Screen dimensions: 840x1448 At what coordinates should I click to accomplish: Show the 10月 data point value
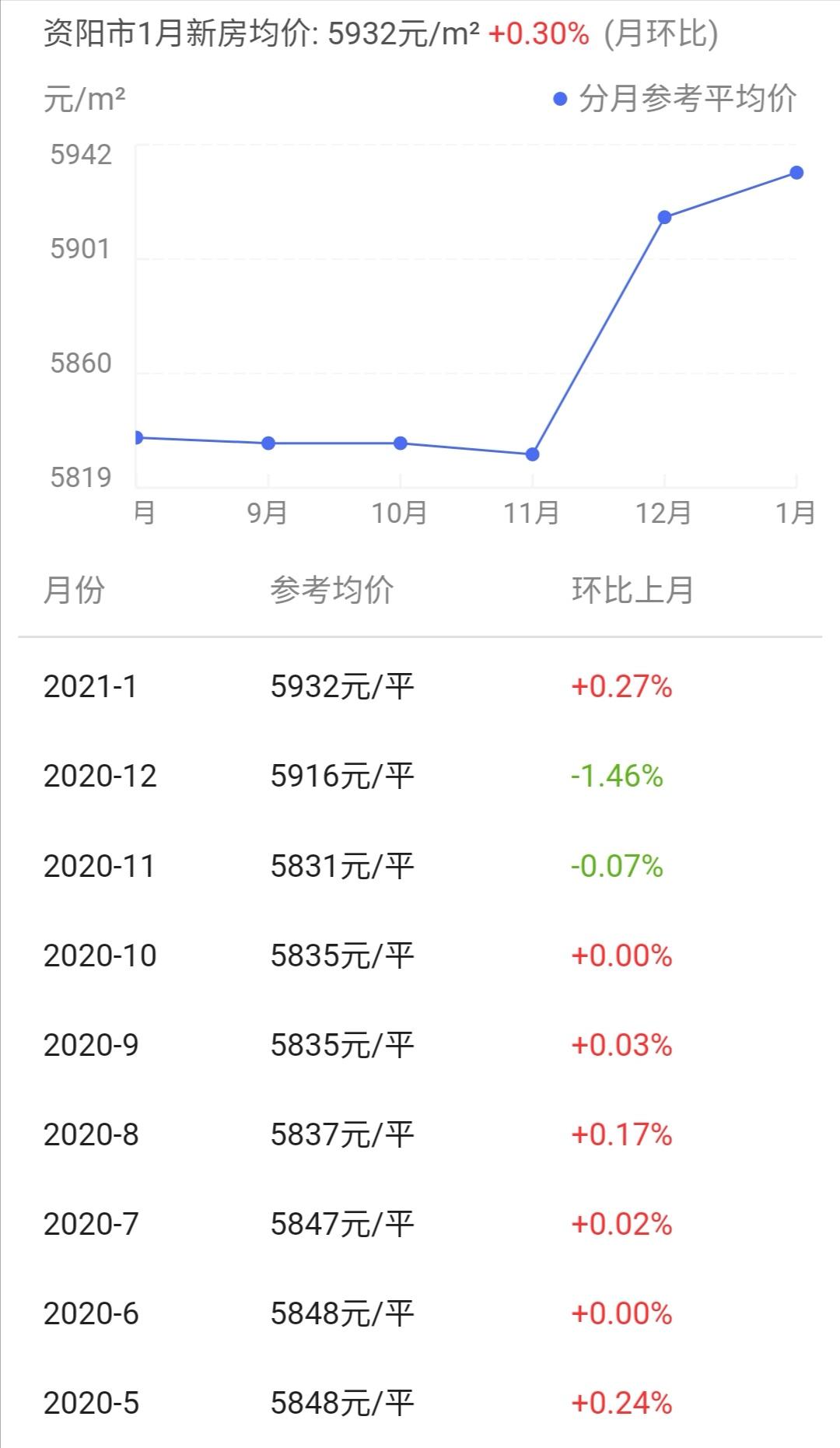point(401,444)
